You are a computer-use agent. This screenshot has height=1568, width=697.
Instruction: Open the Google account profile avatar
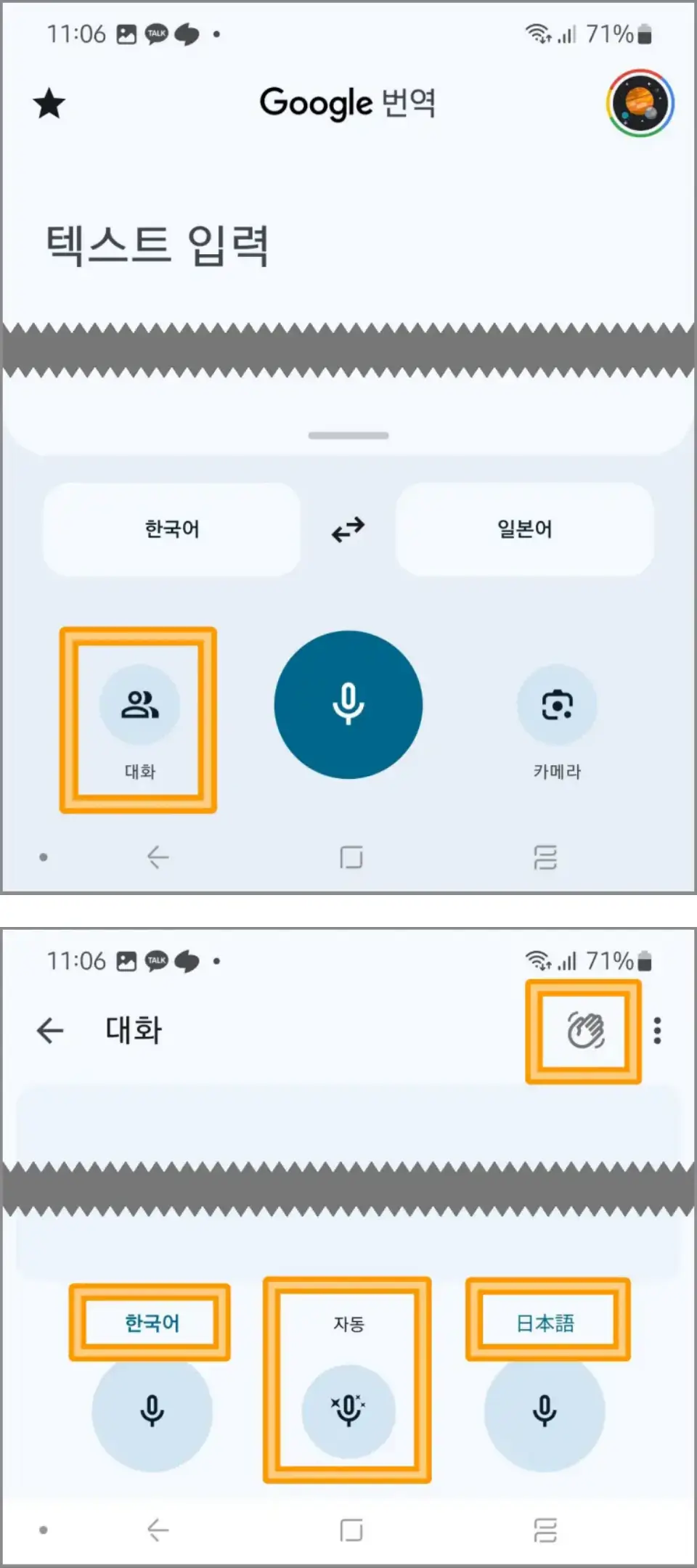(642, 105)
